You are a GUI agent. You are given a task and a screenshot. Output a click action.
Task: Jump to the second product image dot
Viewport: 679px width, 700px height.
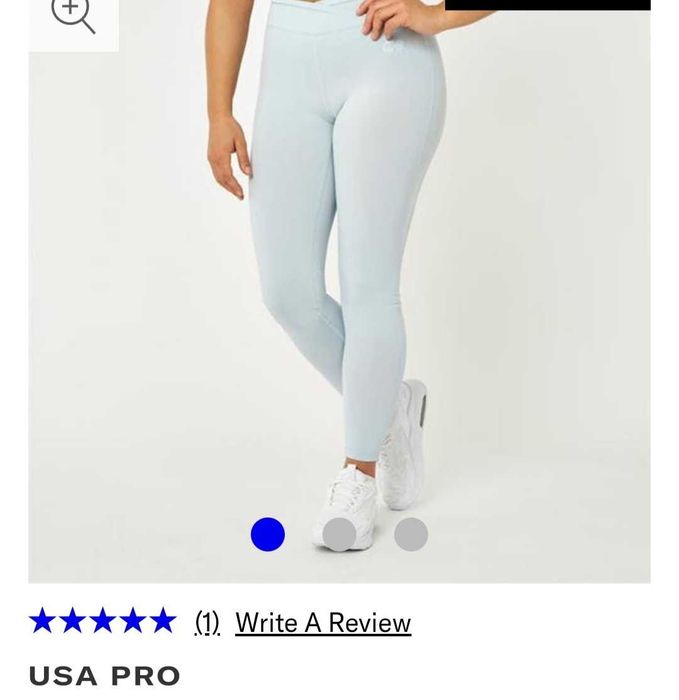[x=339, y=534]
